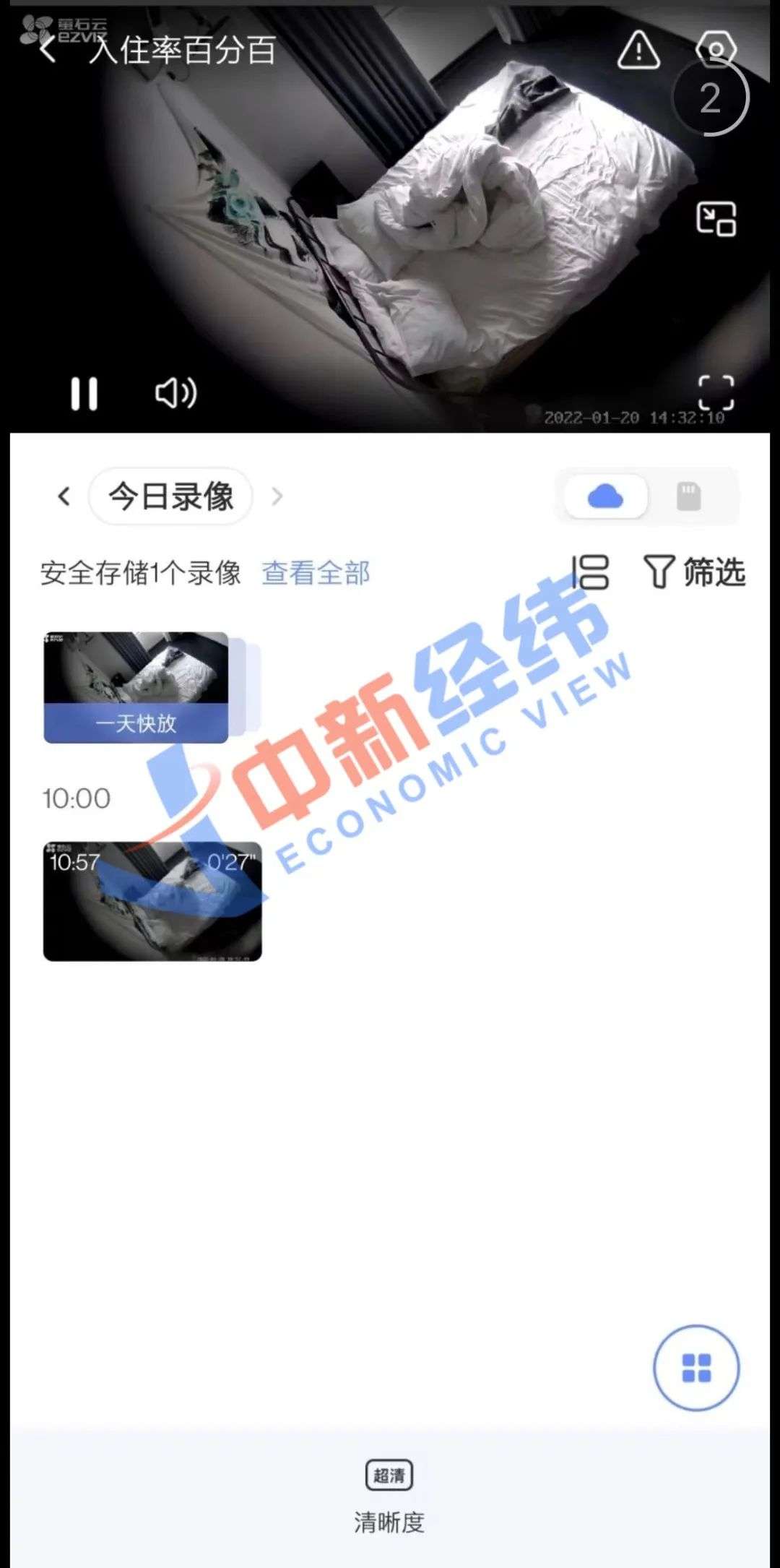
Task: Change the recording list layout
Action: tap(591, 572)
